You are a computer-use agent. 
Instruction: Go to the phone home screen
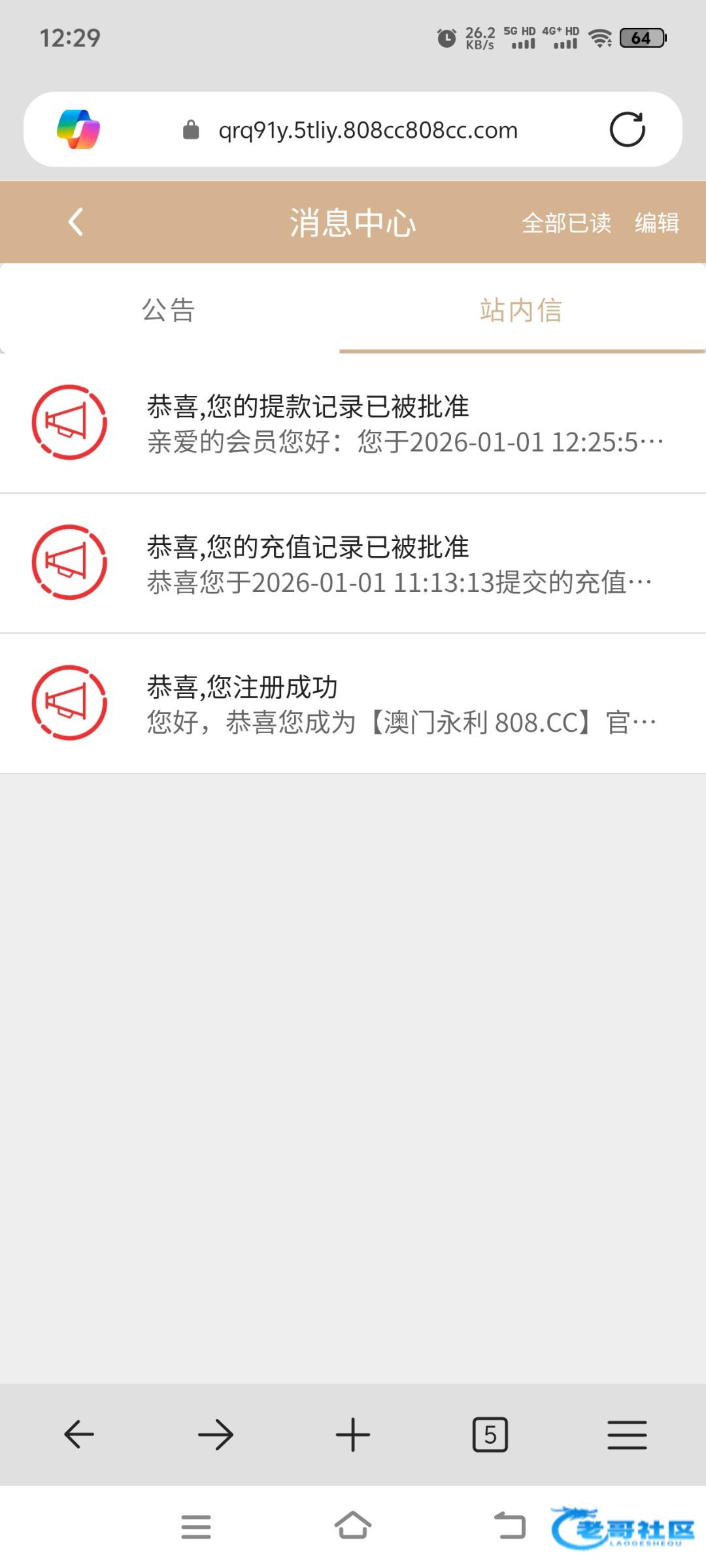point(353,1526)
